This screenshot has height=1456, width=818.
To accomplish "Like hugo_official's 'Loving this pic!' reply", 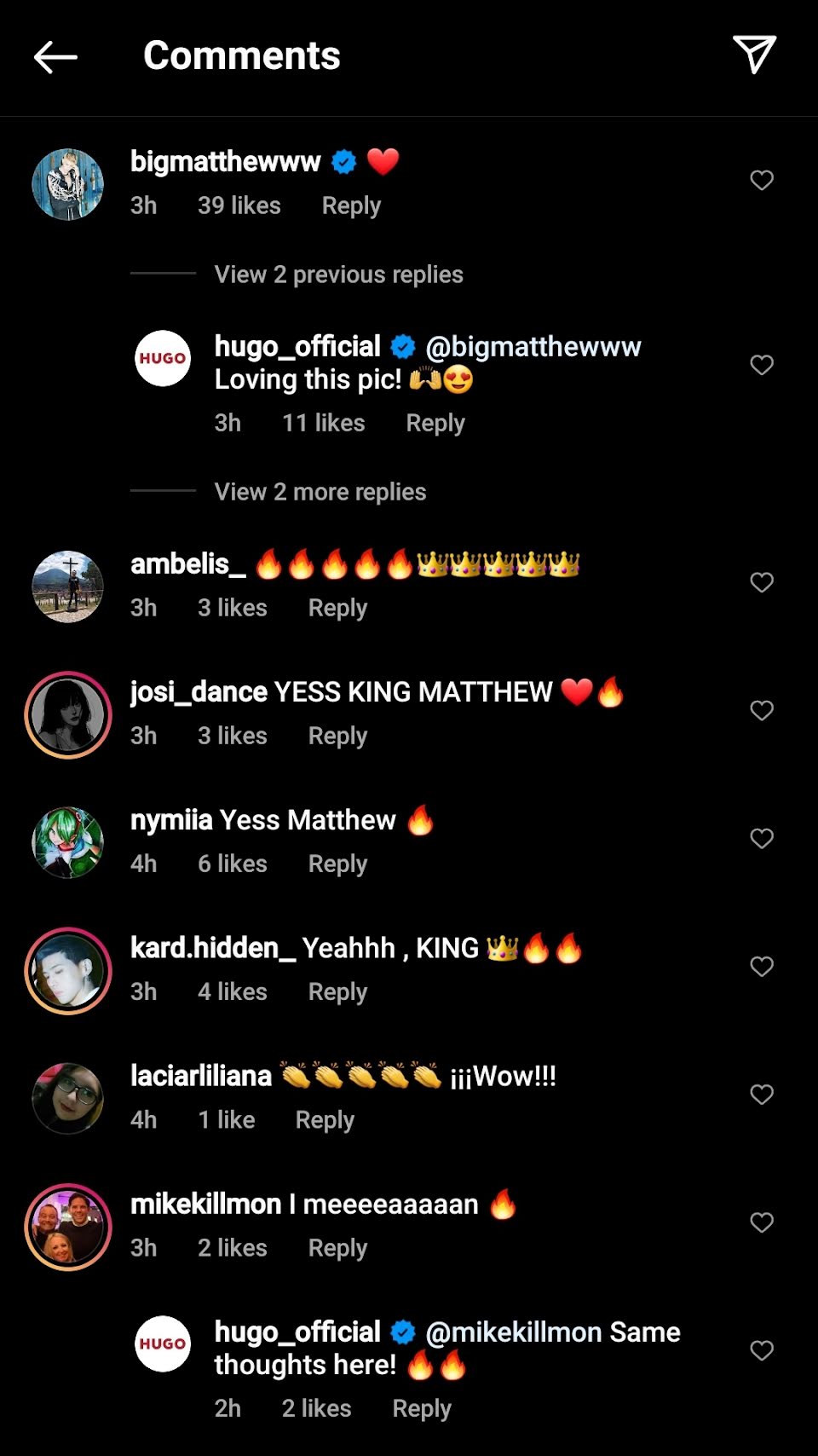I will click(761, 365).
